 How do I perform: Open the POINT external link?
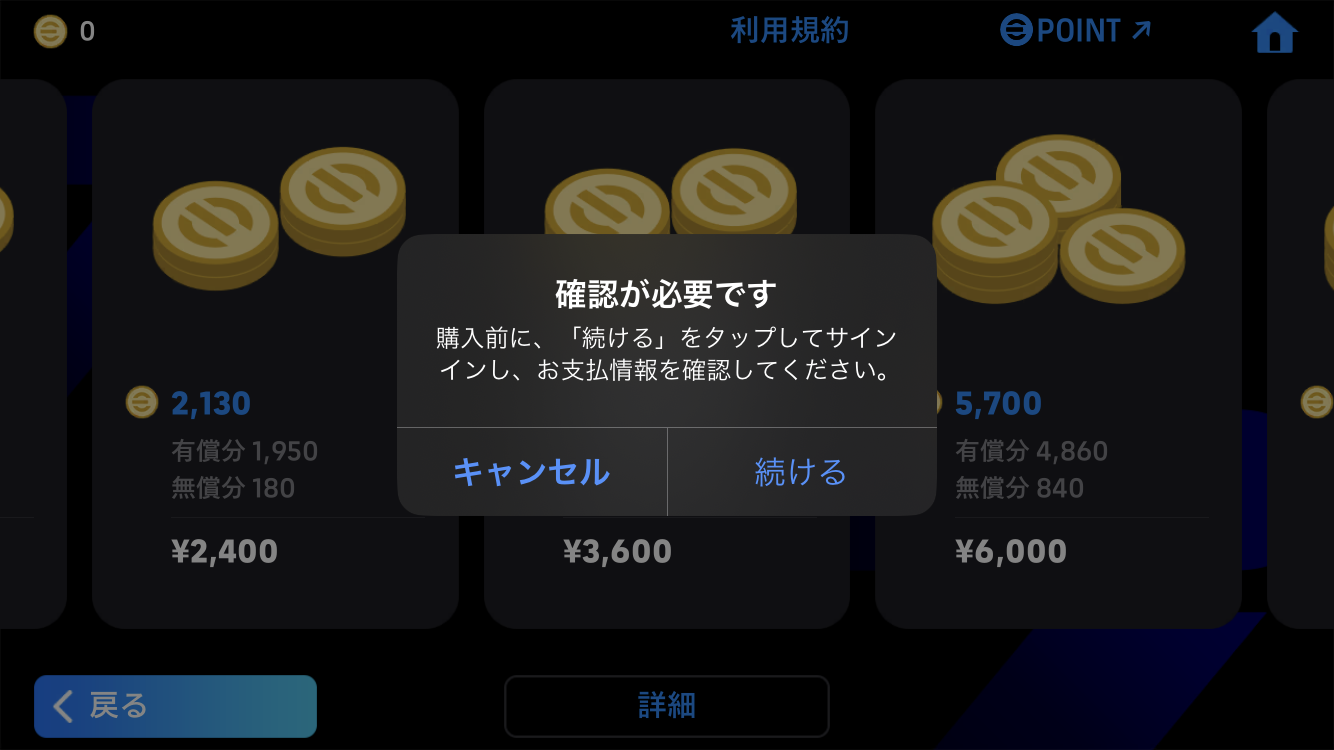[1077, 31]
